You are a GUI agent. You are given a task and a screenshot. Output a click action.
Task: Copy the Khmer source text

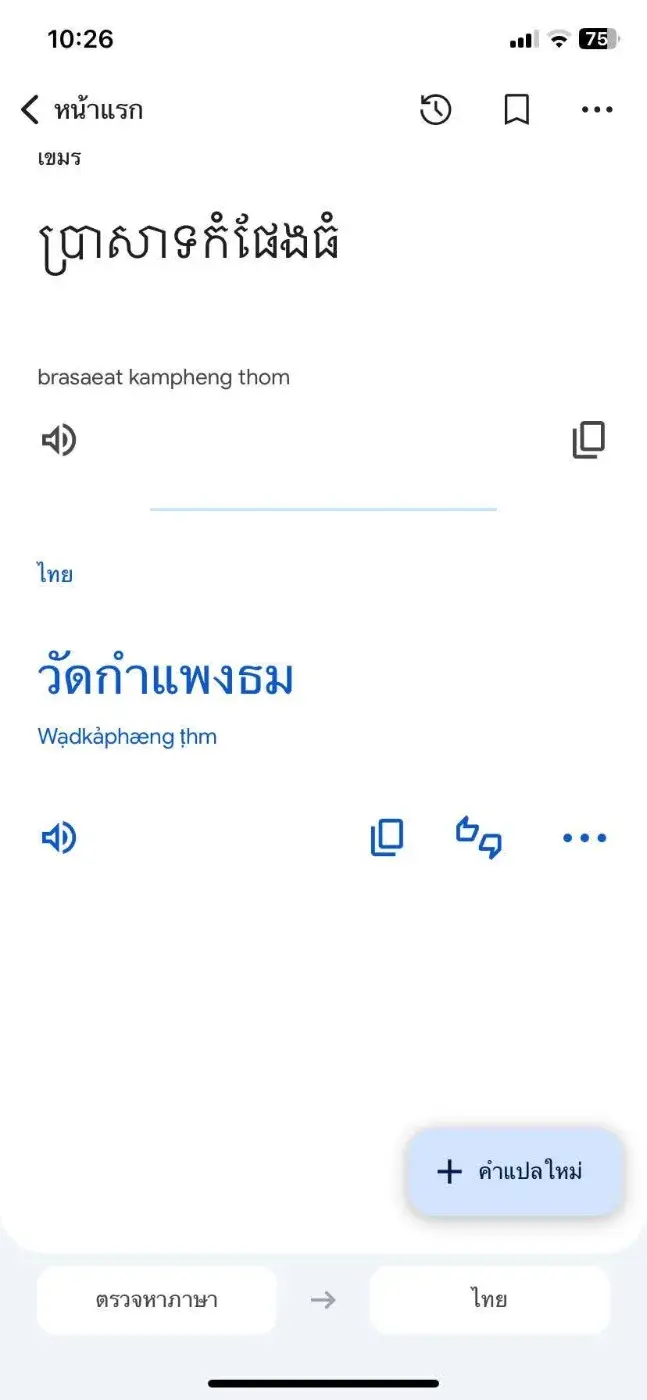point(589,440)
